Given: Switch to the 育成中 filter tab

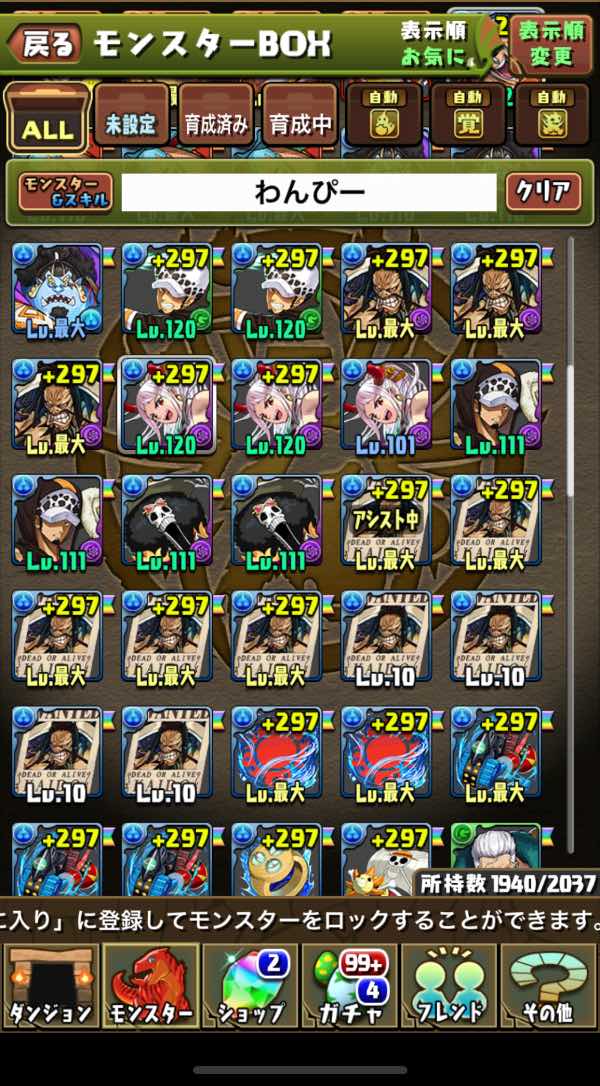Looking at the screenshot, I should (301, 118).
